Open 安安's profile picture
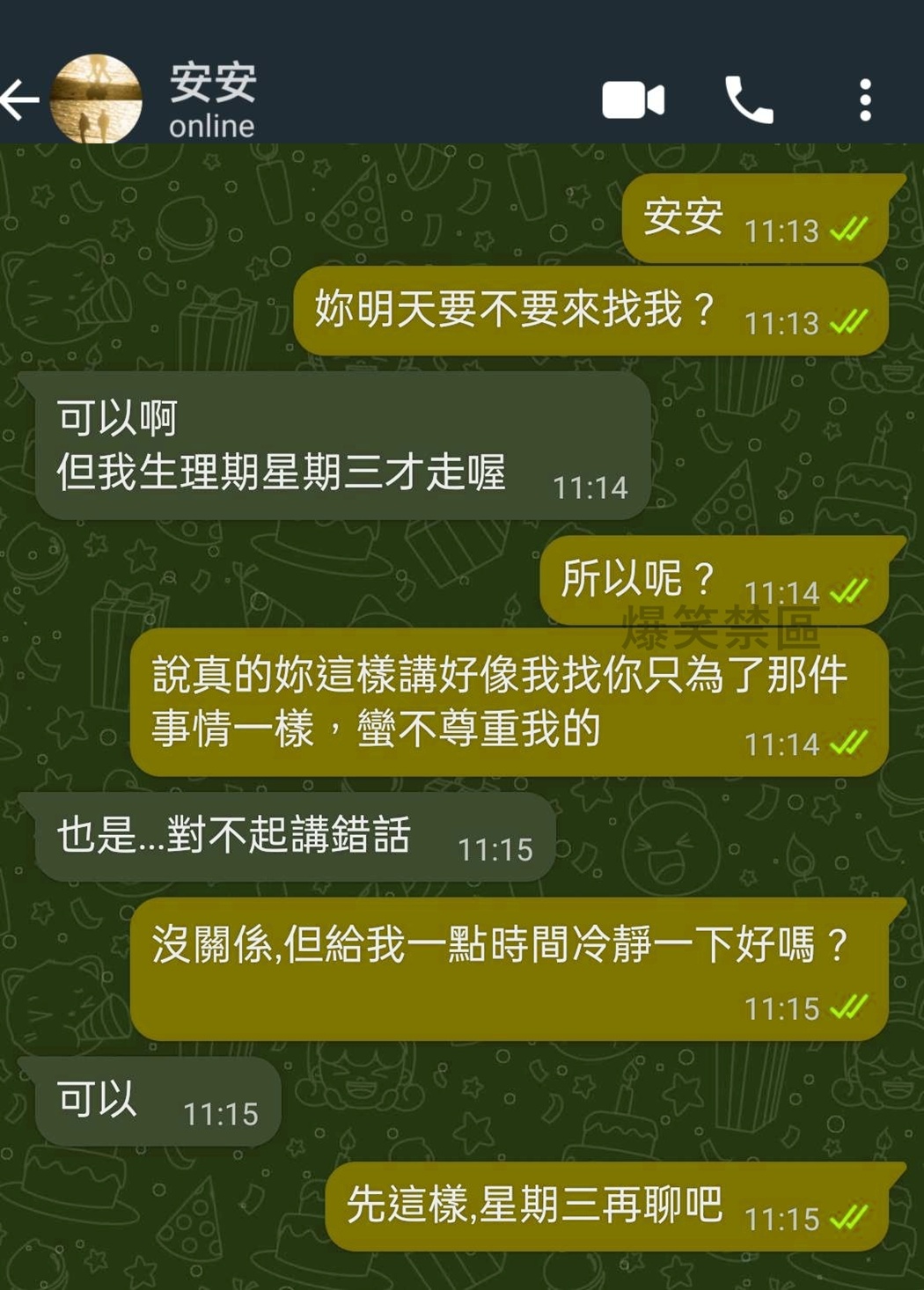Image resolution: width=924 pixels, height=1290 pixels. tap(96, 99)
